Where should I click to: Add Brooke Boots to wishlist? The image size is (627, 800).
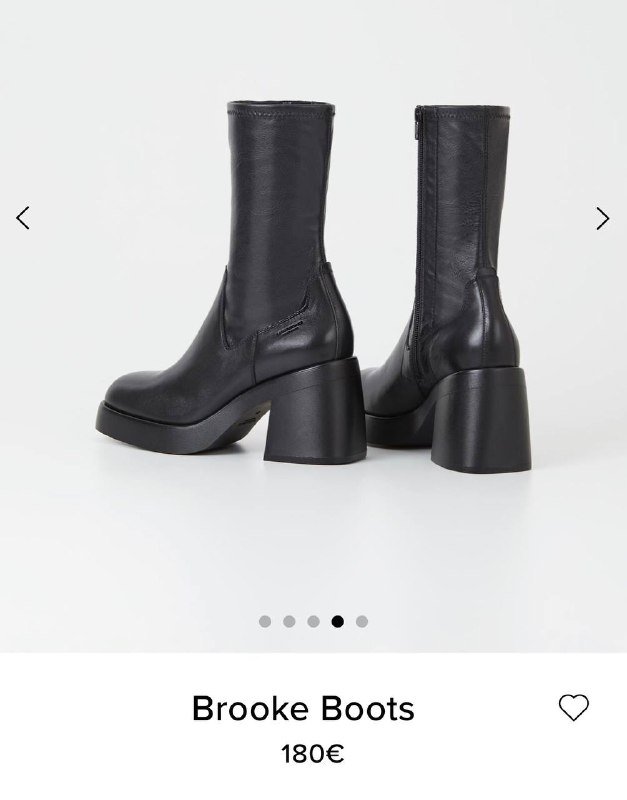point(573,708)
